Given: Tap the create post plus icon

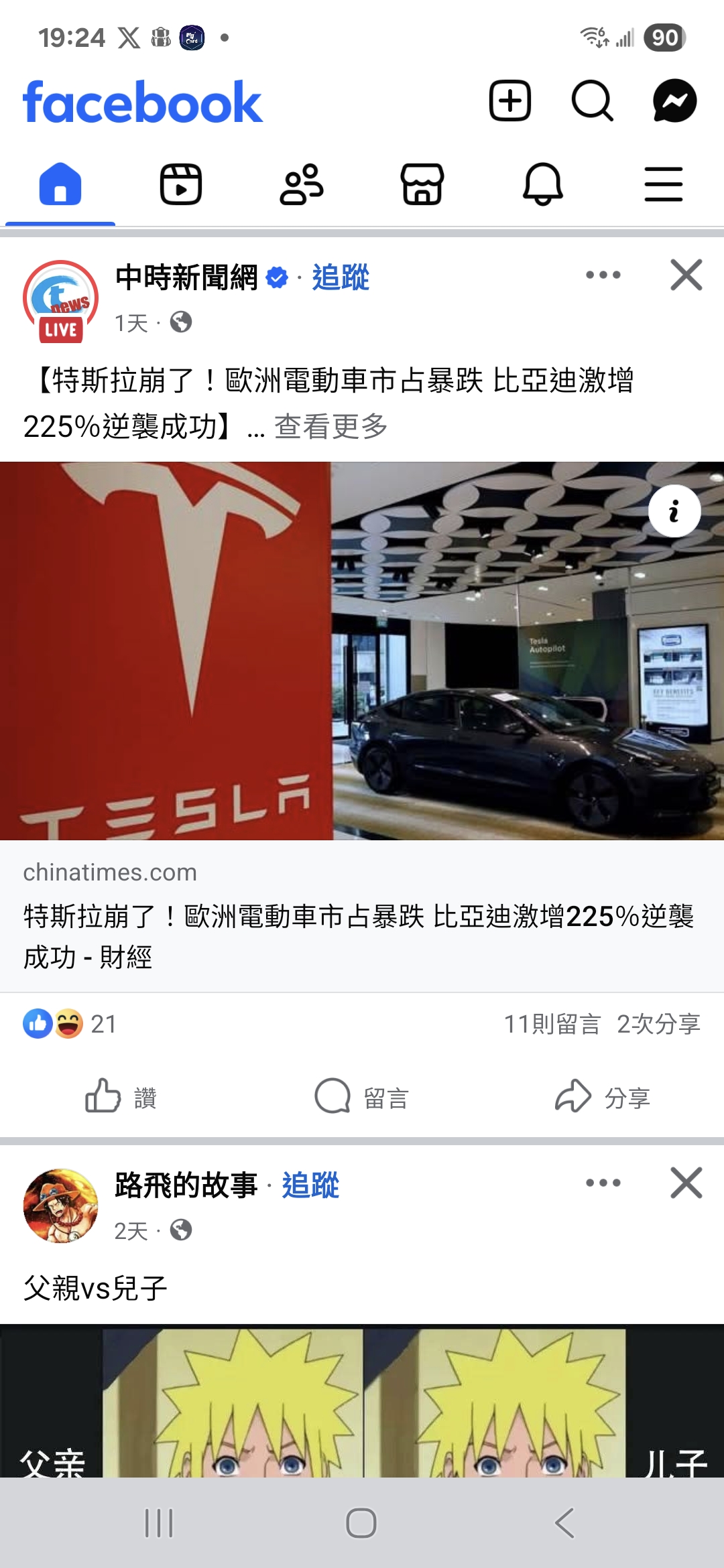Looking at the screenshot, I should pos(510,101).
